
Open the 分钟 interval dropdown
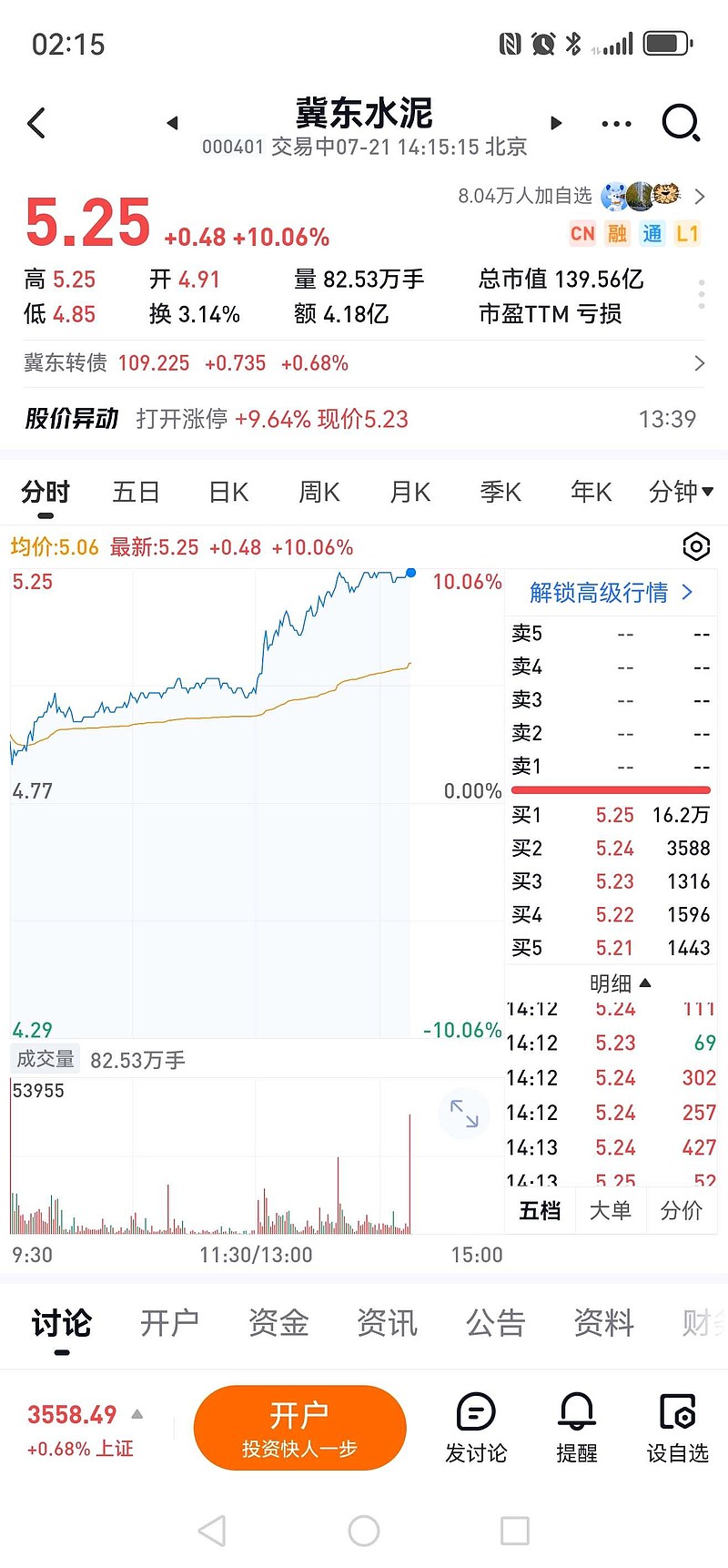coord(681,493)
